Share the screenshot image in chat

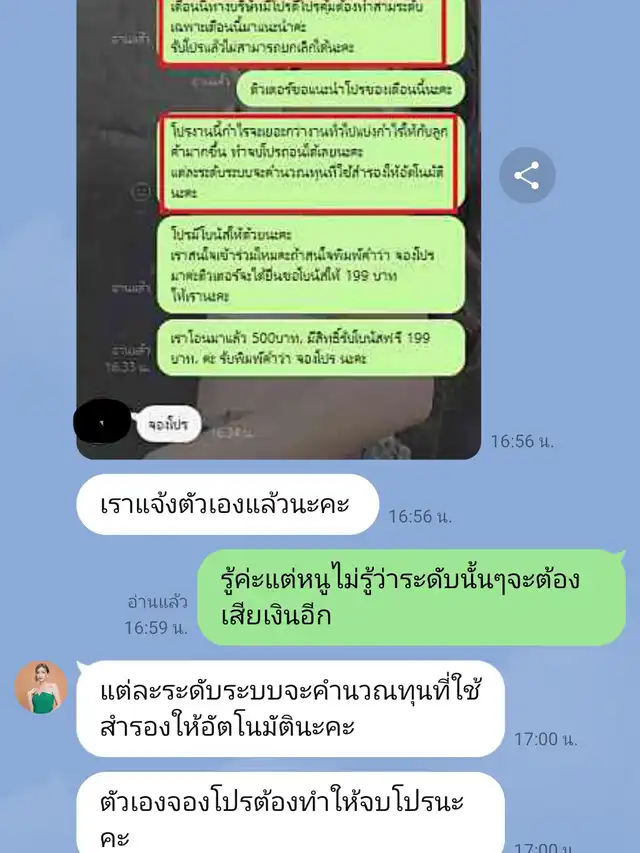click(x=526, y=176)
